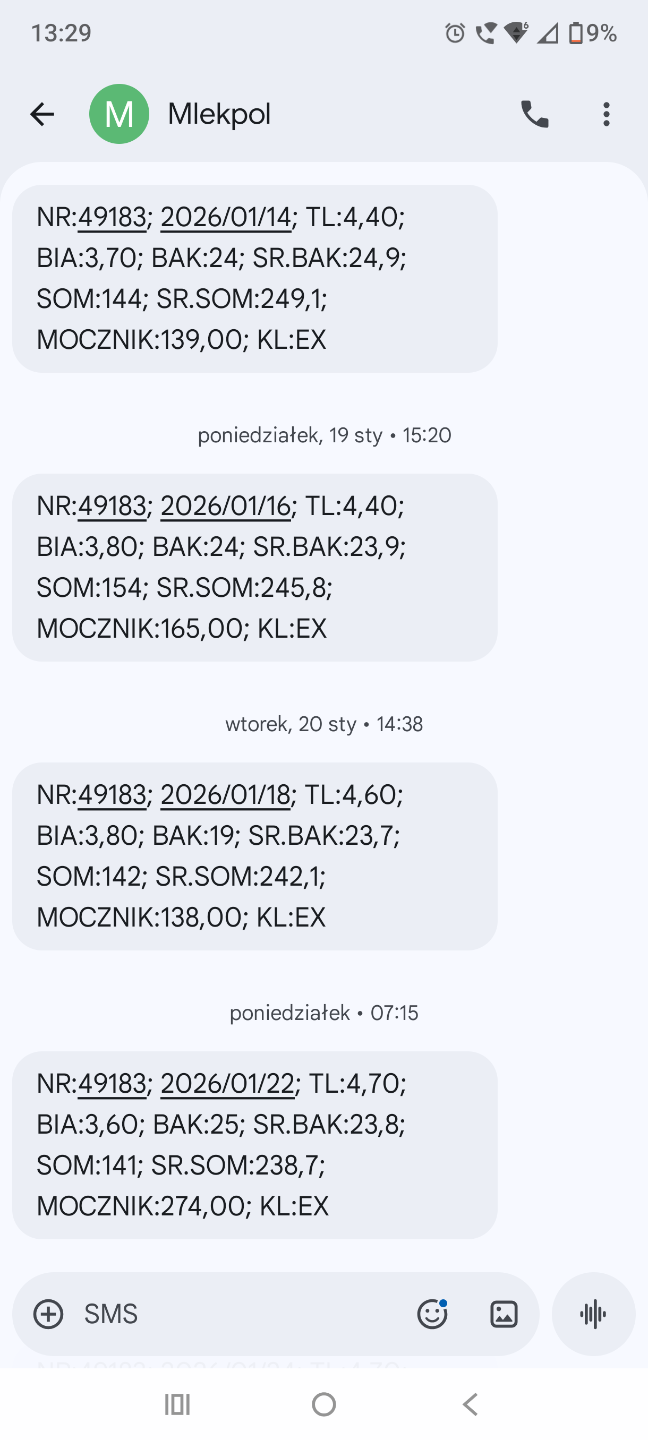Call the Mlekpol contact
Image resolution: width=648 pixels, height=1440 pixels.
coord(535,115)
